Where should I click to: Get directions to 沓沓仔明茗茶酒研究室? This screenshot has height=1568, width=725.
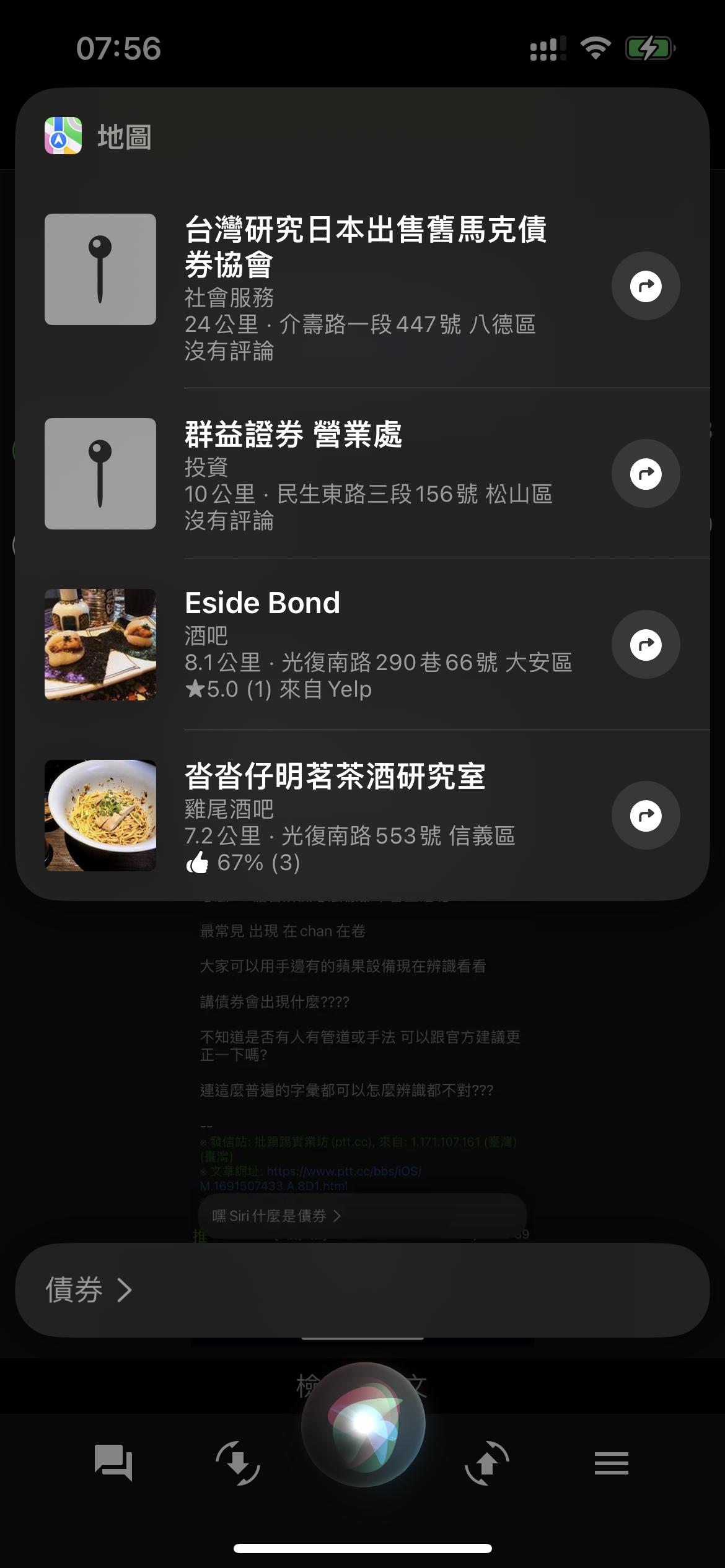click(x=646, y=816)
